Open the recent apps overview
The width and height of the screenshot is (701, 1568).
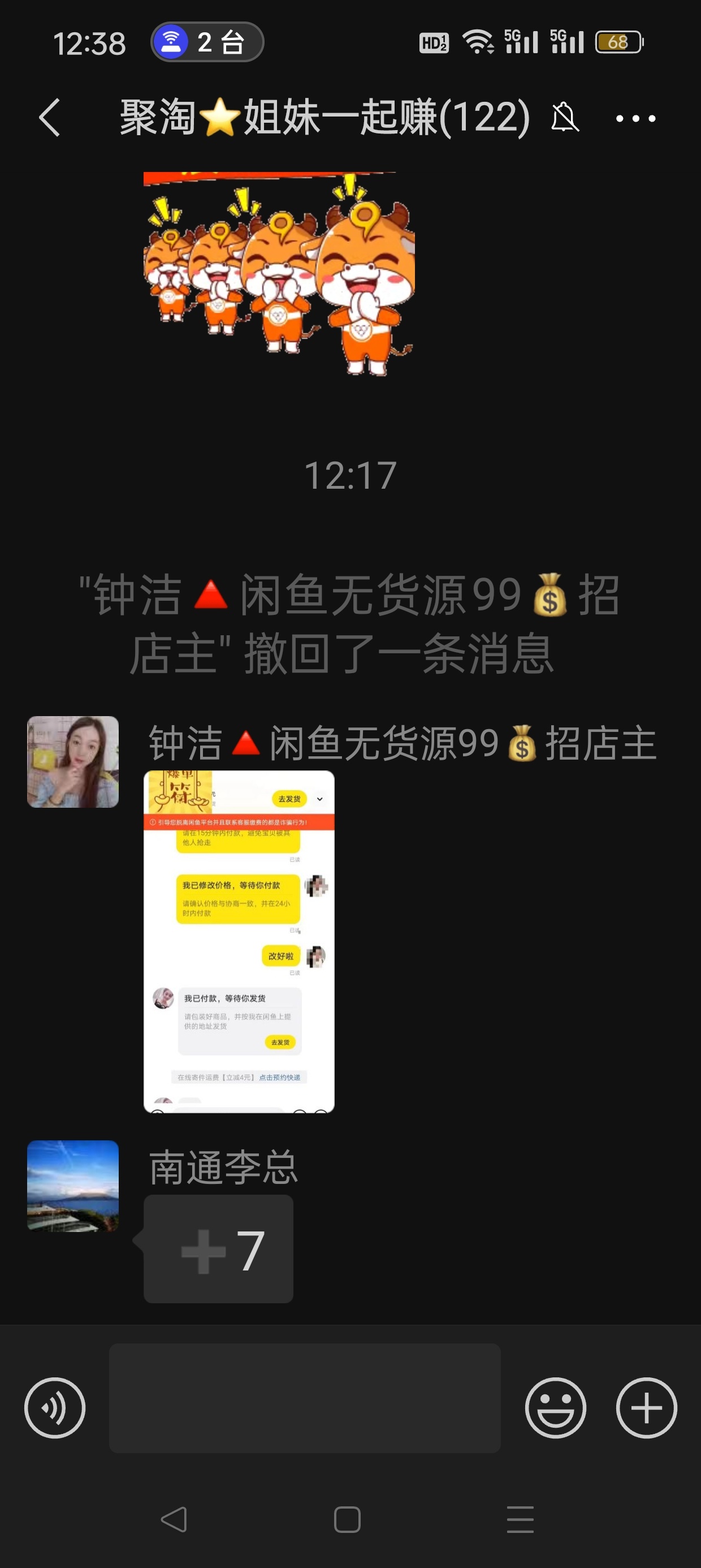tap(520, 1519)
